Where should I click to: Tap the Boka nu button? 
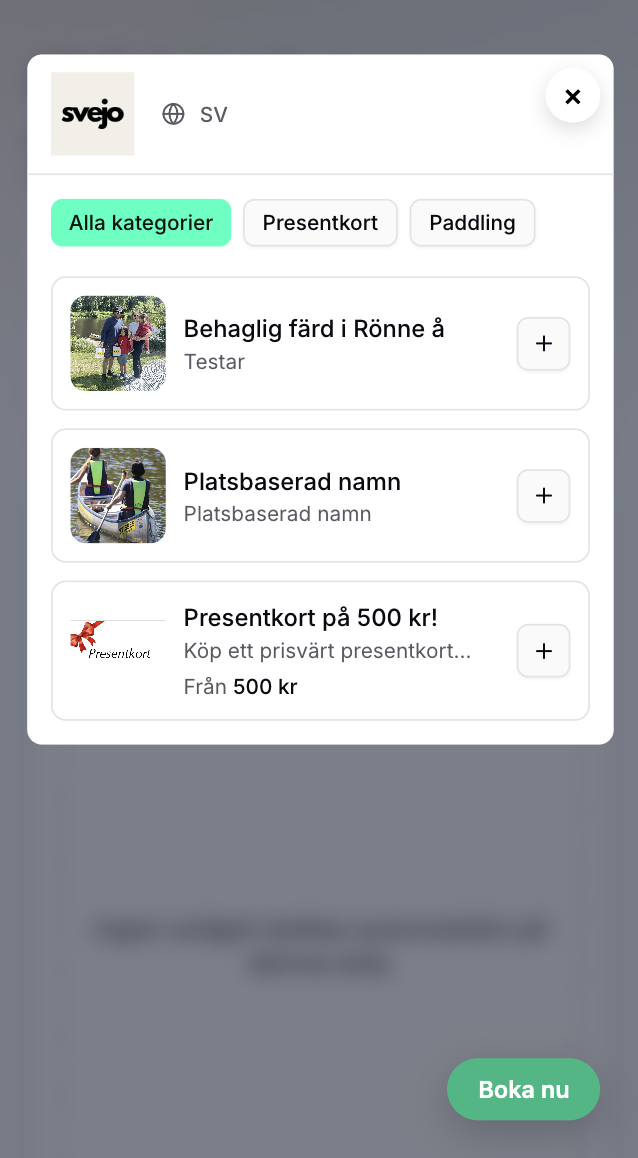coord(523,1089)
